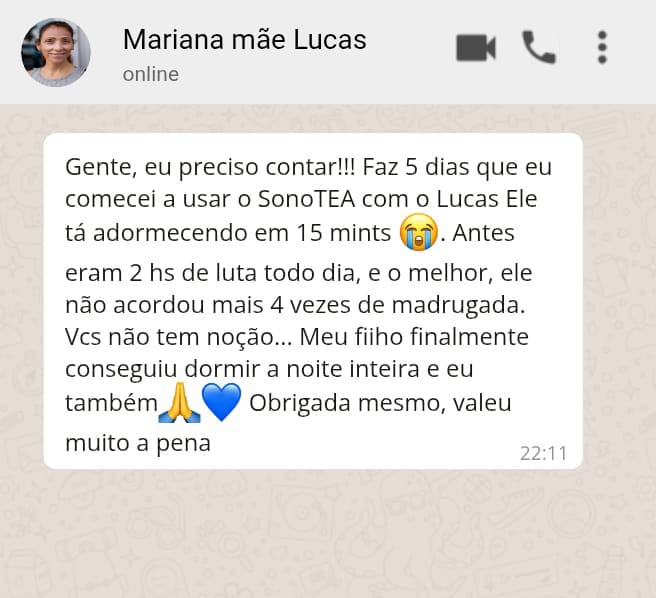Screen dimensions: 656x598
Task: Start a voice call with Mariana
Action: pyautogui.click(x=538, y=47)
